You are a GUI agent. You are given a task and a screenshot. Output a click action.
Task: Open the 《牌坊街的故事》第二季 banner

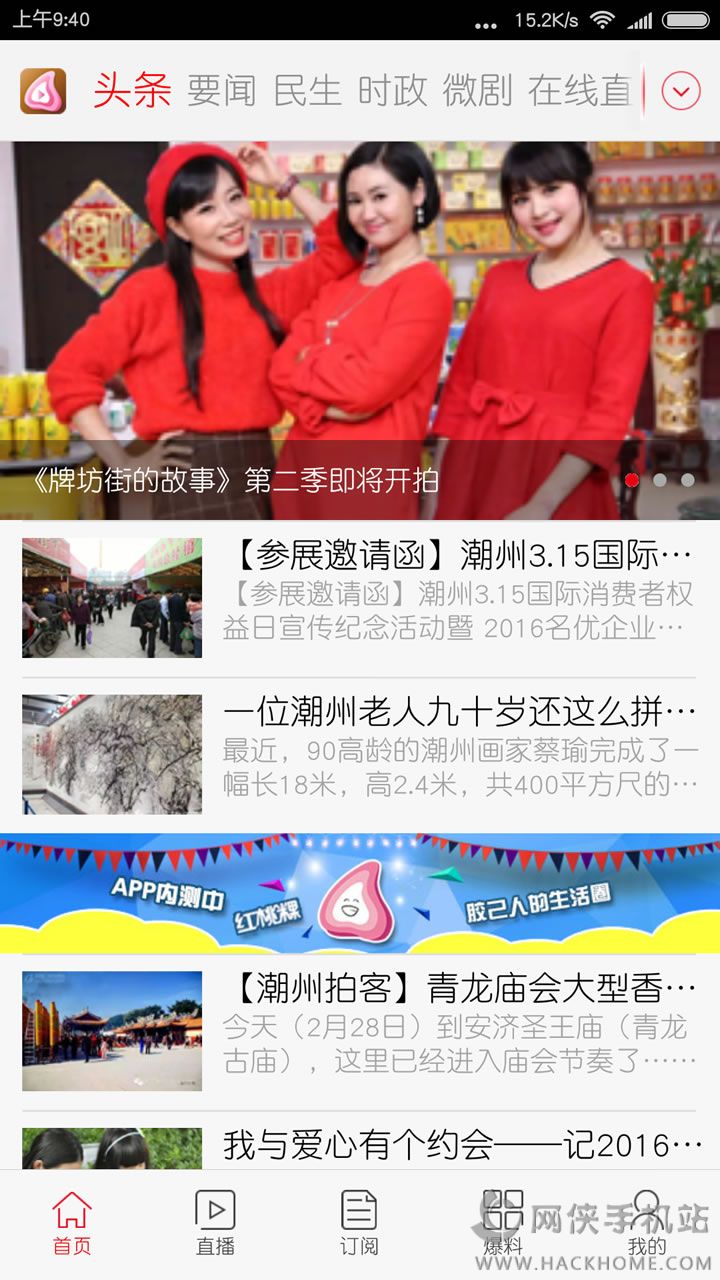coord(360,330)
